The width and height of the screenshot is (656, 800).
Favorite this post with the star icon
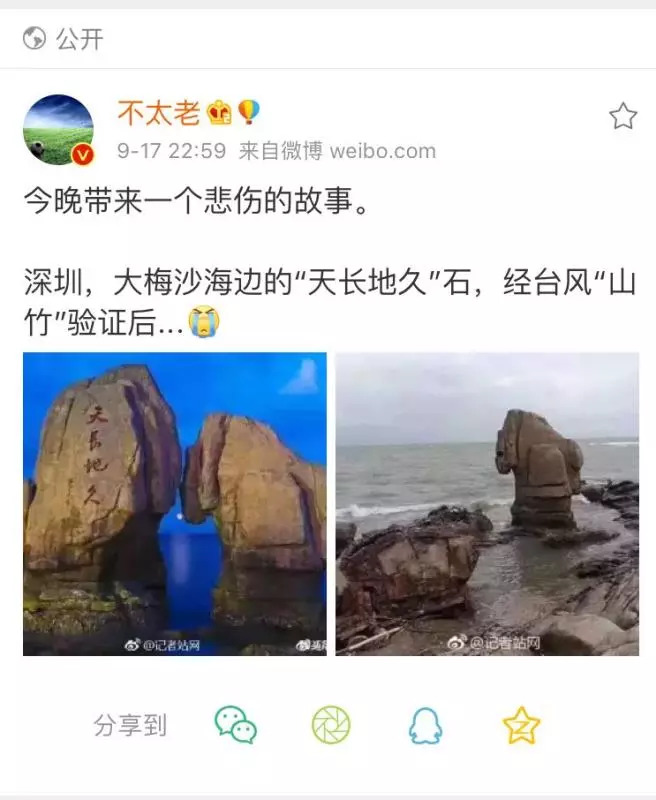pos(622,117)
